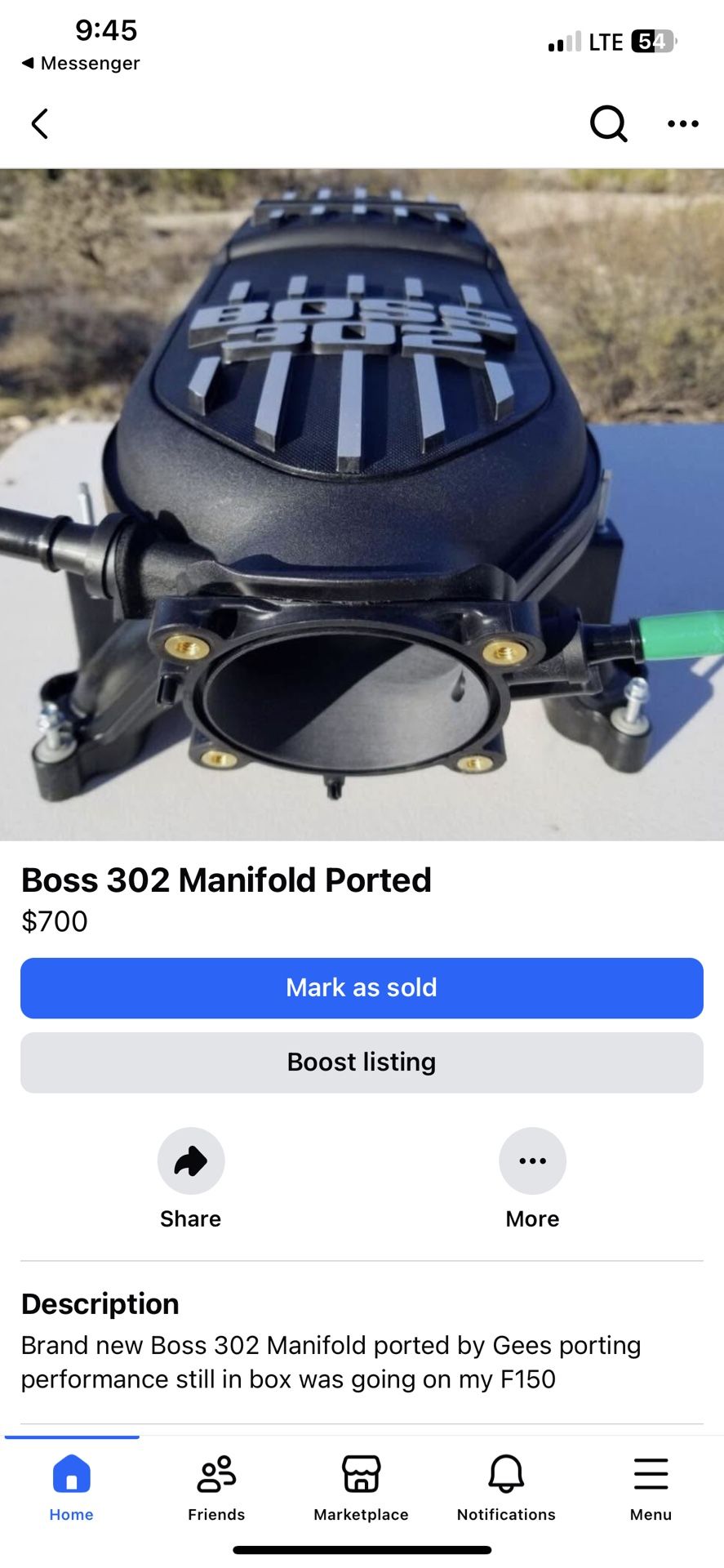Image resolution: width=724 pixels, height=1568 pixels.
Task: Mark the Boss 302 manifold as sold
Action: click(362, 987)
